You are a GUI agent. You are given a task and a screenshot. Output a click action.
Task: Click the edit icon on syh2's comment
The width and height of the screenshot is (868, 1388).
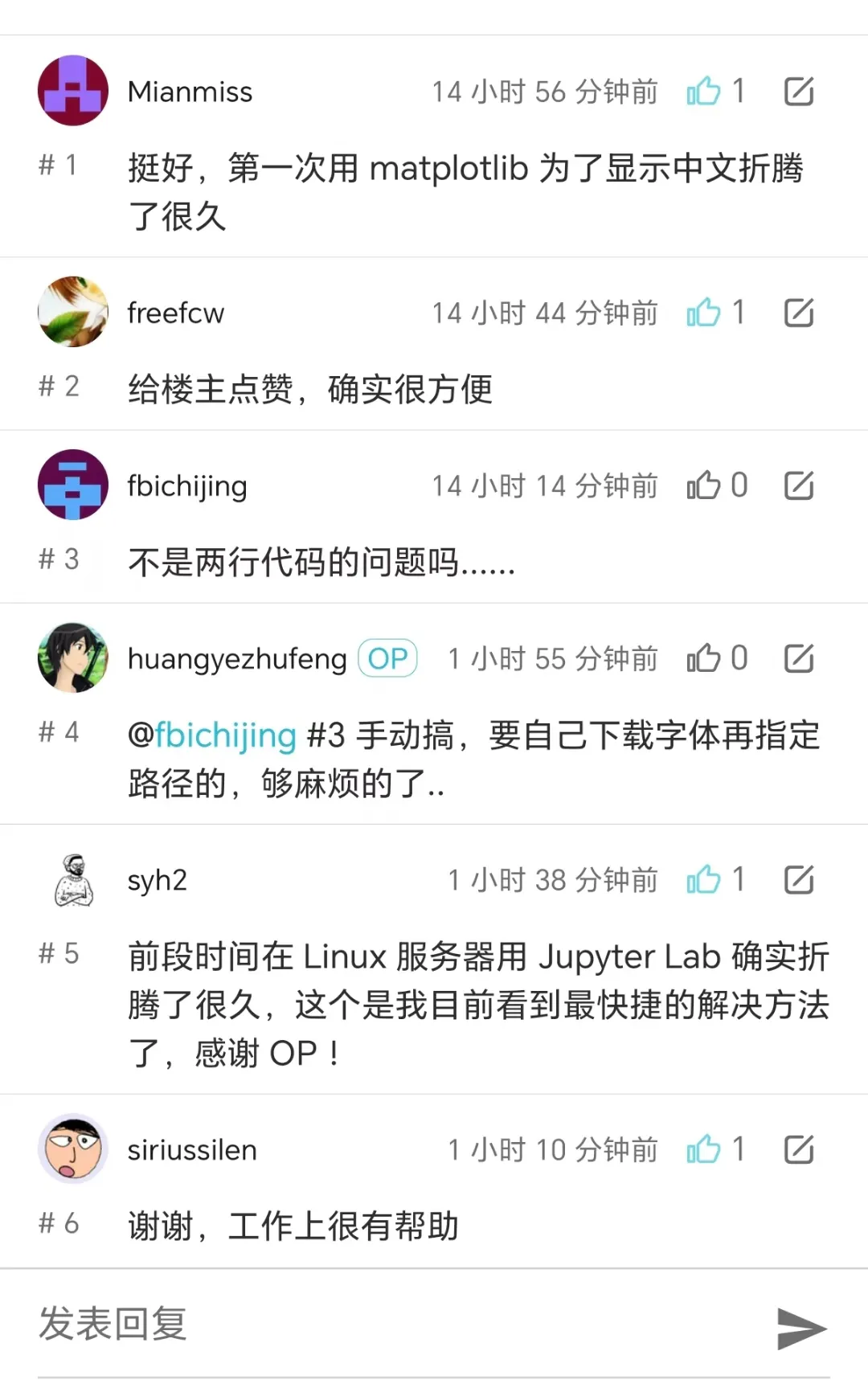(797, 880)
